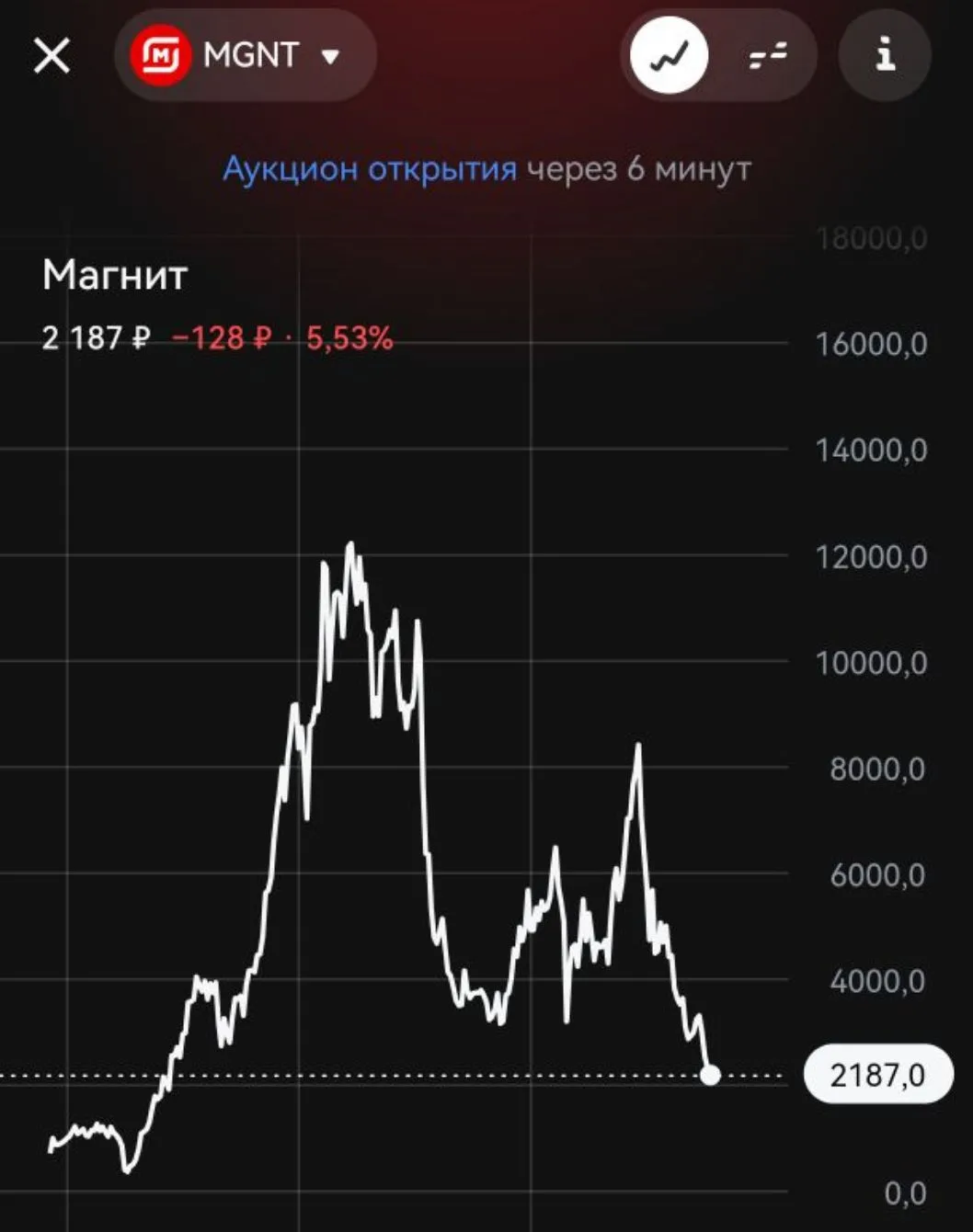Open the instrument info button
The height and width of the screenshot is (1232, 973).
885,55
